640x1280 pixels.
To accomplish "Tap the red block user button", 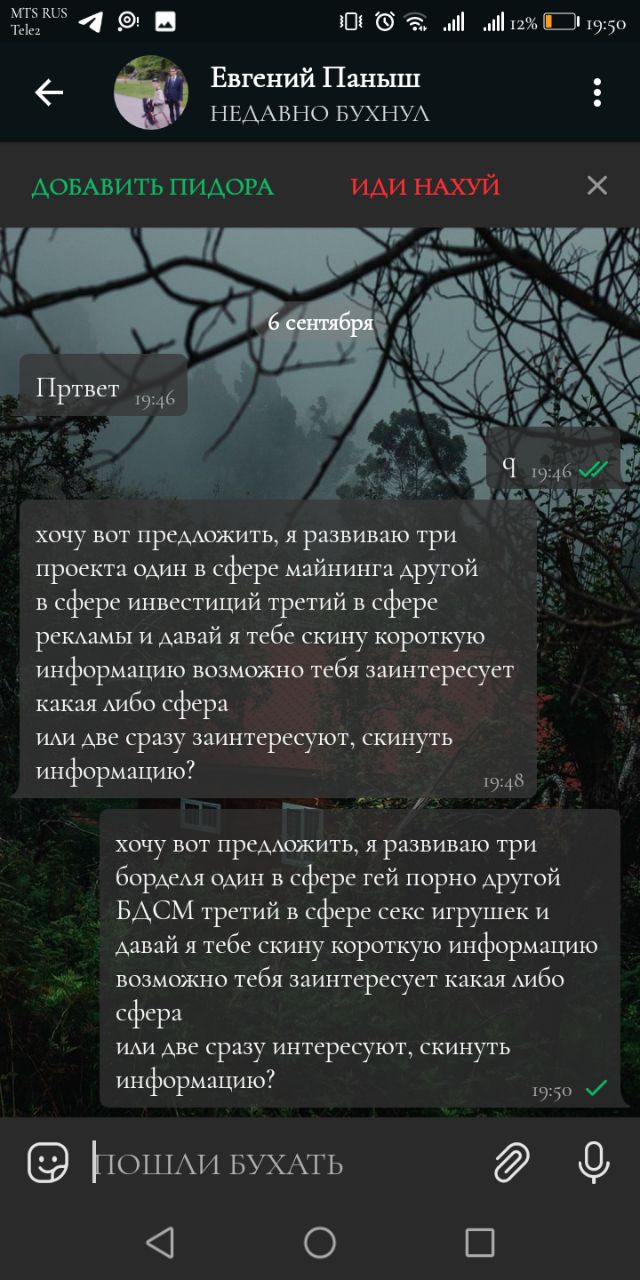I will (x=425, y=186).
